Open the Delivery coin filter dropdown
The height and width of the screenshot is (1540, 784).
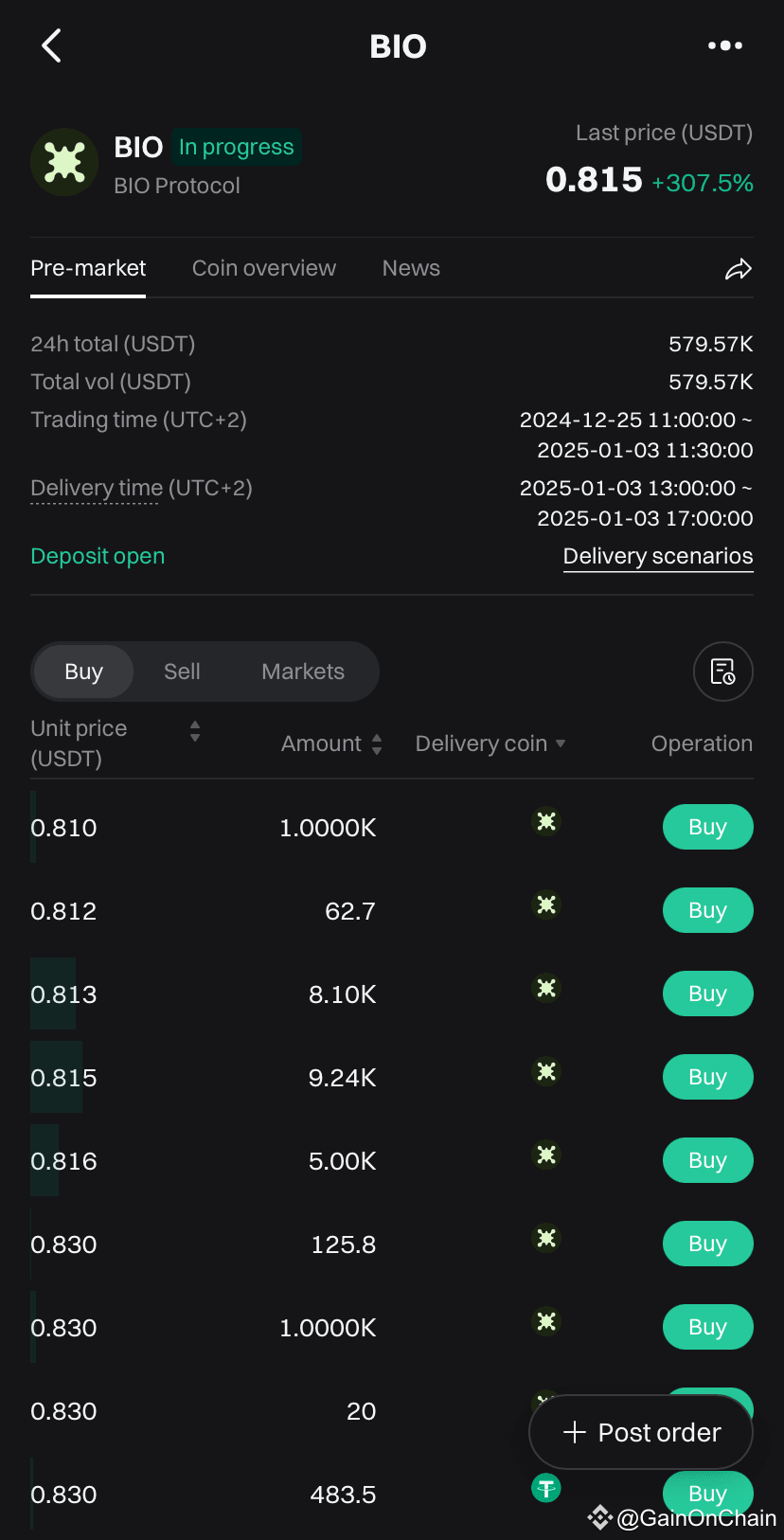pos(561,744)
